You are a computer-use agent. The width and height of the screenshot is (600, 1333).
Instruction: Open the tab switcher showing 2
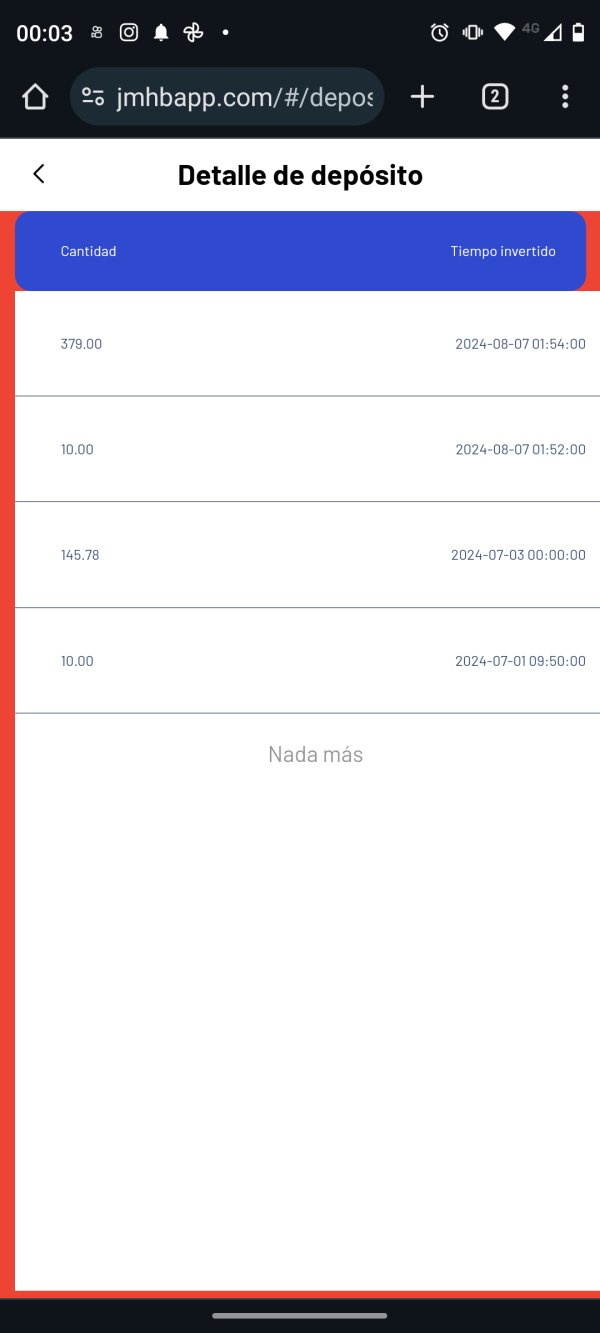pos(495,97)
